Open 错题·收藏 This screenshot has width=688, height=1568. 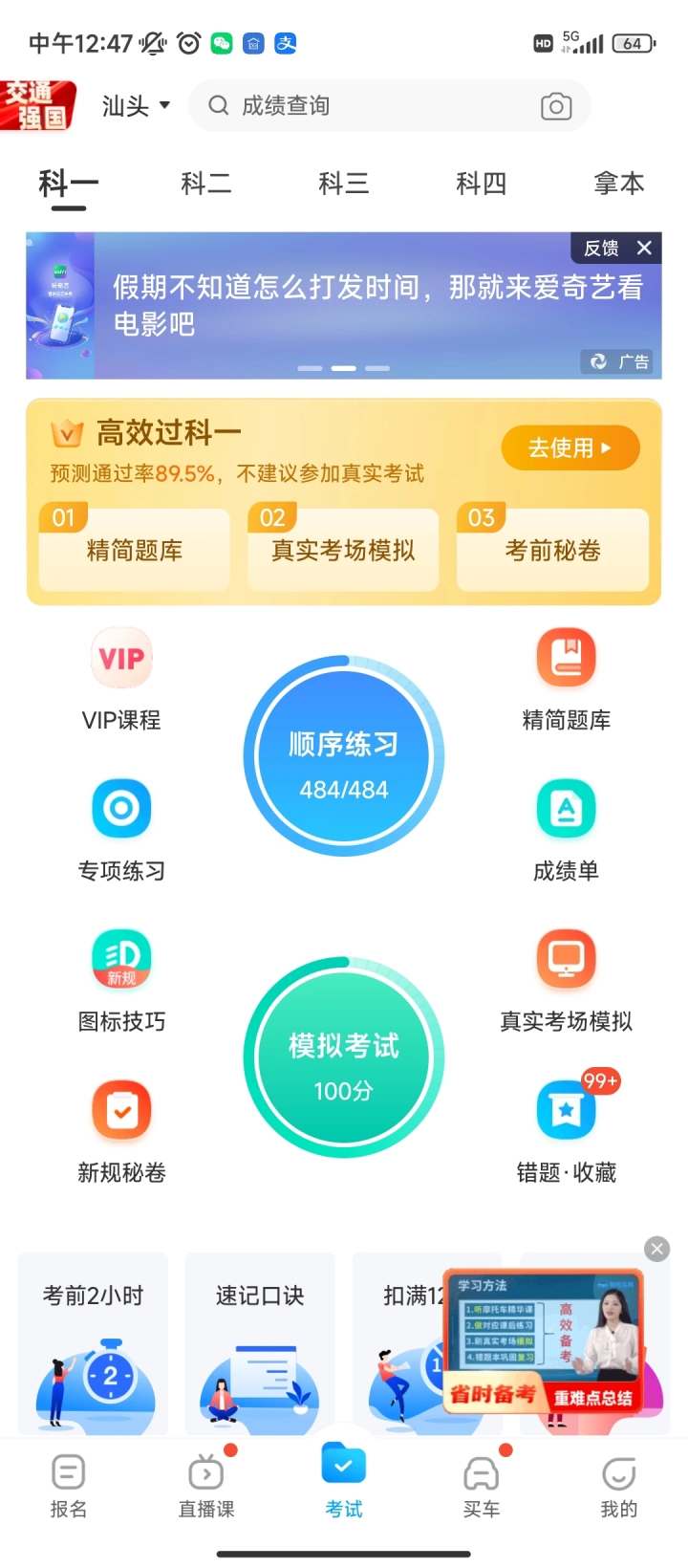coord(567,1131)
